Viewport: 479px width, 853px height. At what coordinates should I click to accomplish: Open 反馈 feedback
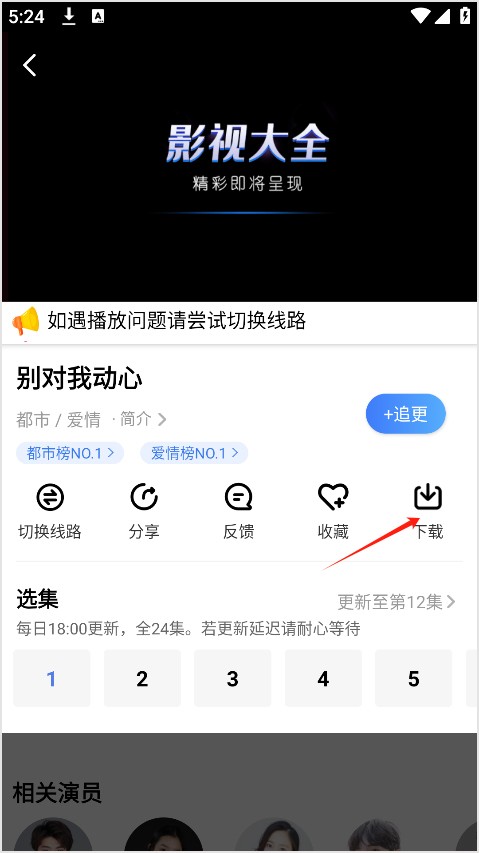[x=239, y=511]
